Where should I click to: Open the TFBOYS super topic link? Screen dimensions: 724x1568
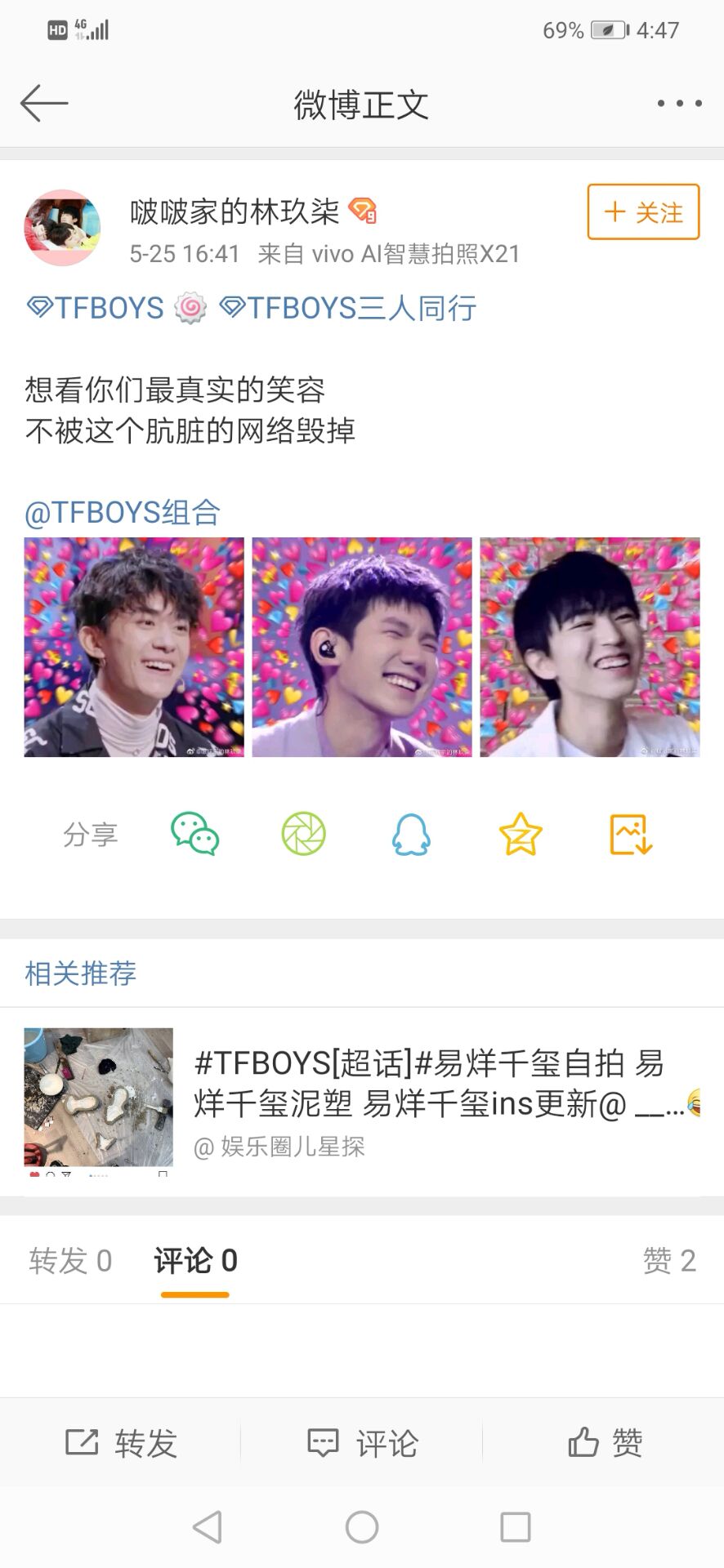coord(96,308)
